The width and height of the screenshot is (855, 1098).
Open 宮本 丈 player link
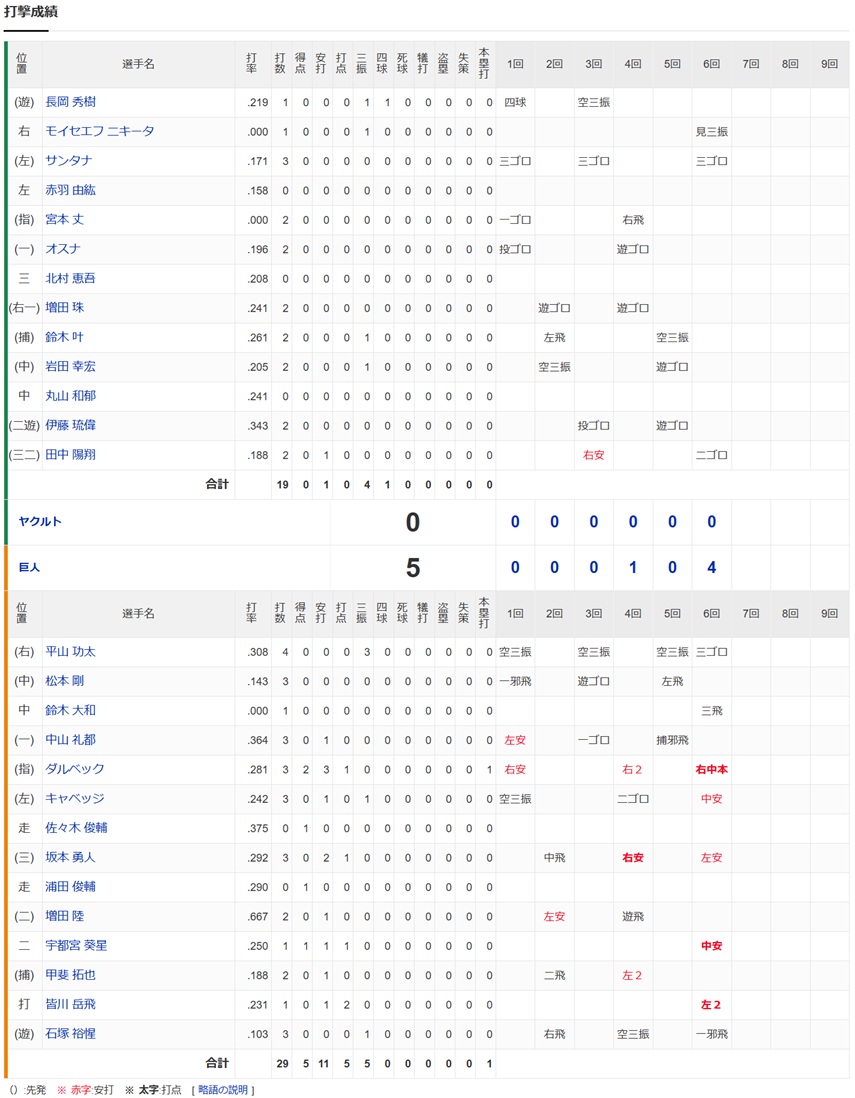(64, 219)
